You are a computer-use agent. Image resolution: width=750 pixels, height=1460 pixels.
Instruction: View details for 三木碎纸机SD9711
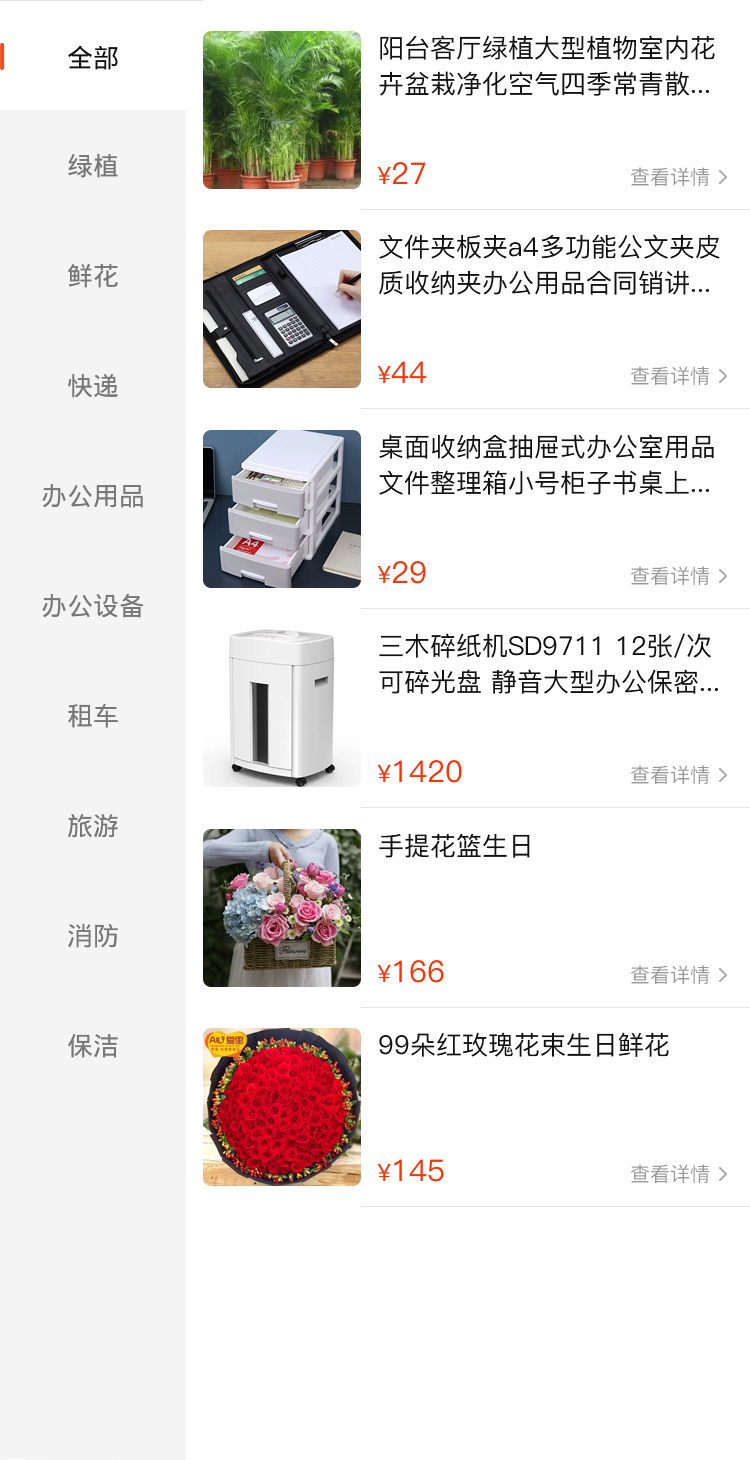(678, 775)
